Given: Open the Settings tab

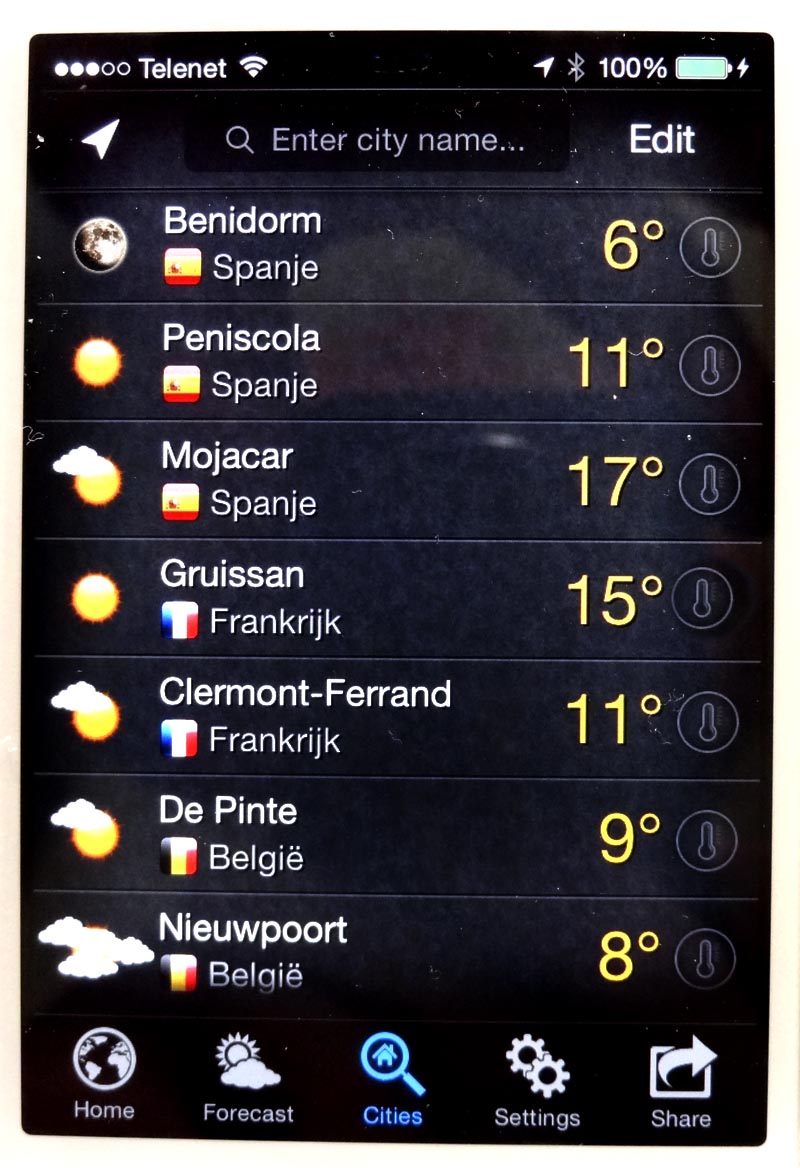Looking at the screenshot, I should 537,1079.
